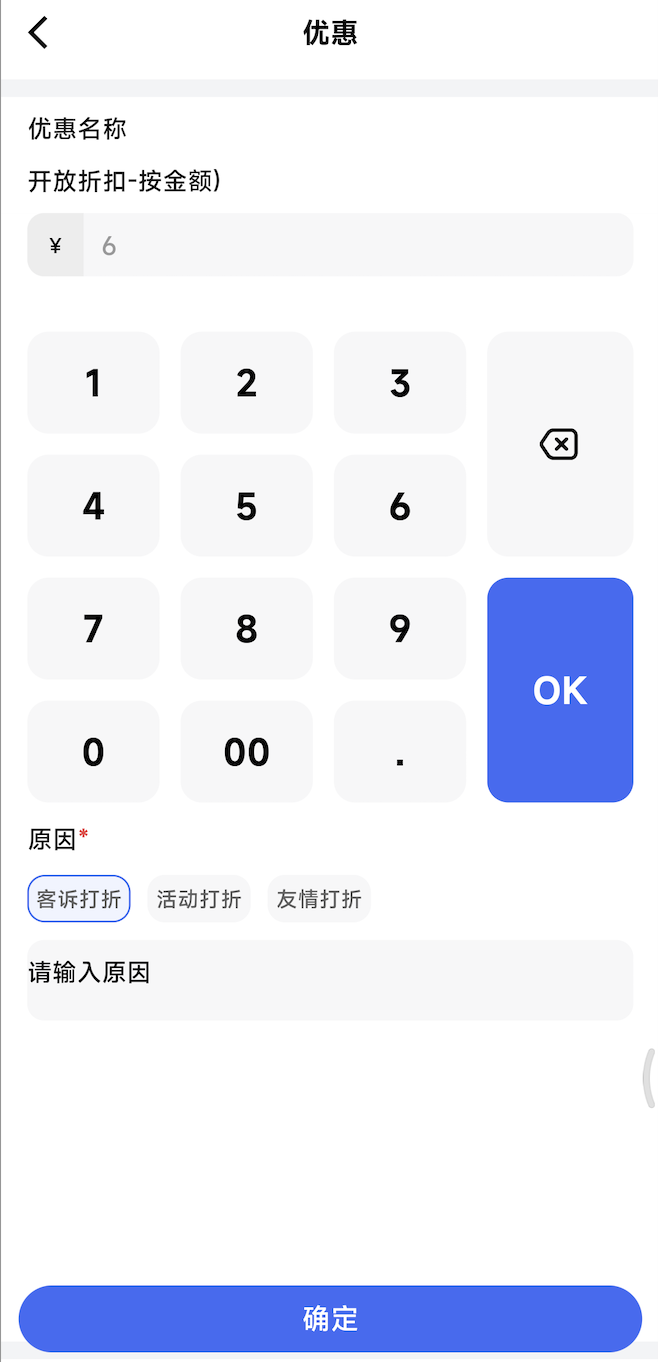Enter digit 7 on the keypad
The image size is (658, 1362).
click(x=93, y=629)
